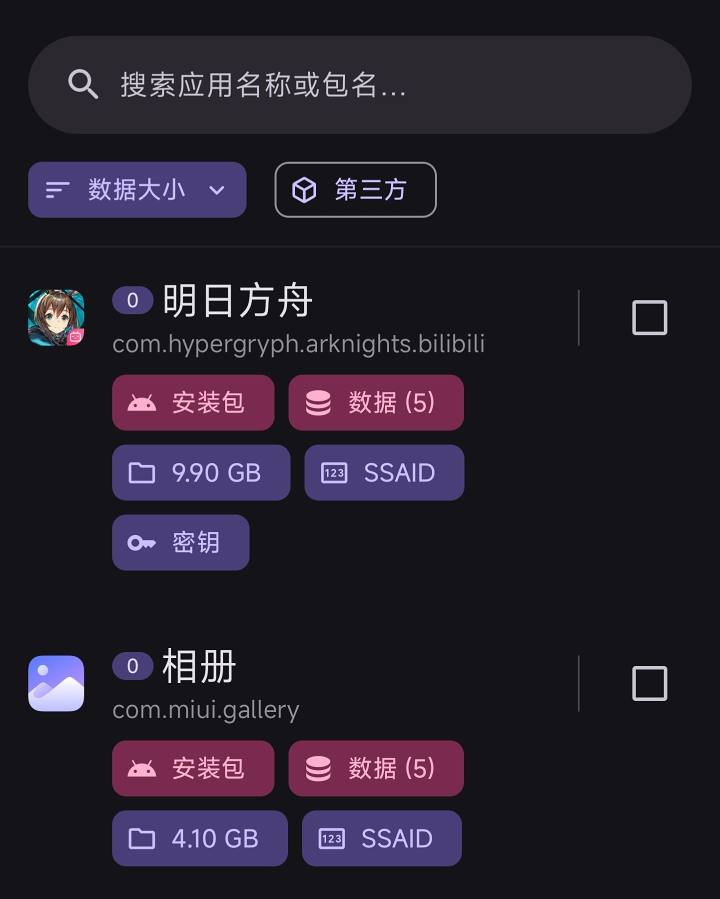Click the 数据 (5) tag under 相册
Image resolution: width=720 pixels, height=899 pixels.
pos(376,768)
